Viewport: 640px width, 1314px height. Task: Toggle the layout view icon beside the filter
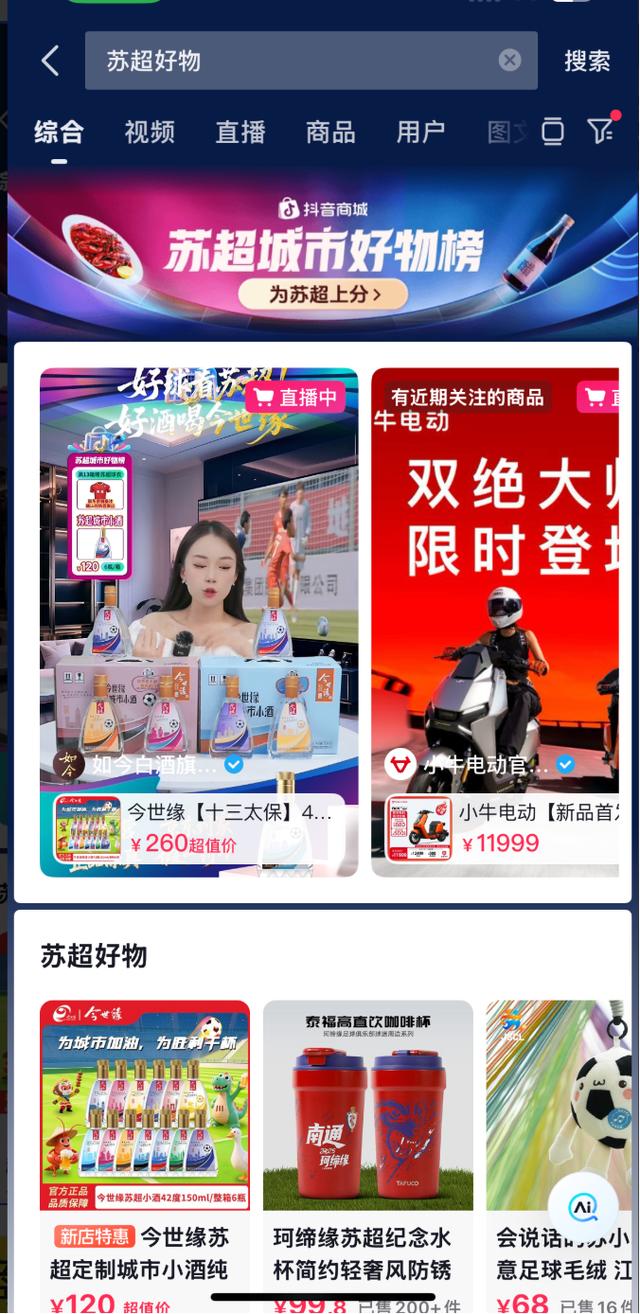pyautogui.click(x=552, y=131)
